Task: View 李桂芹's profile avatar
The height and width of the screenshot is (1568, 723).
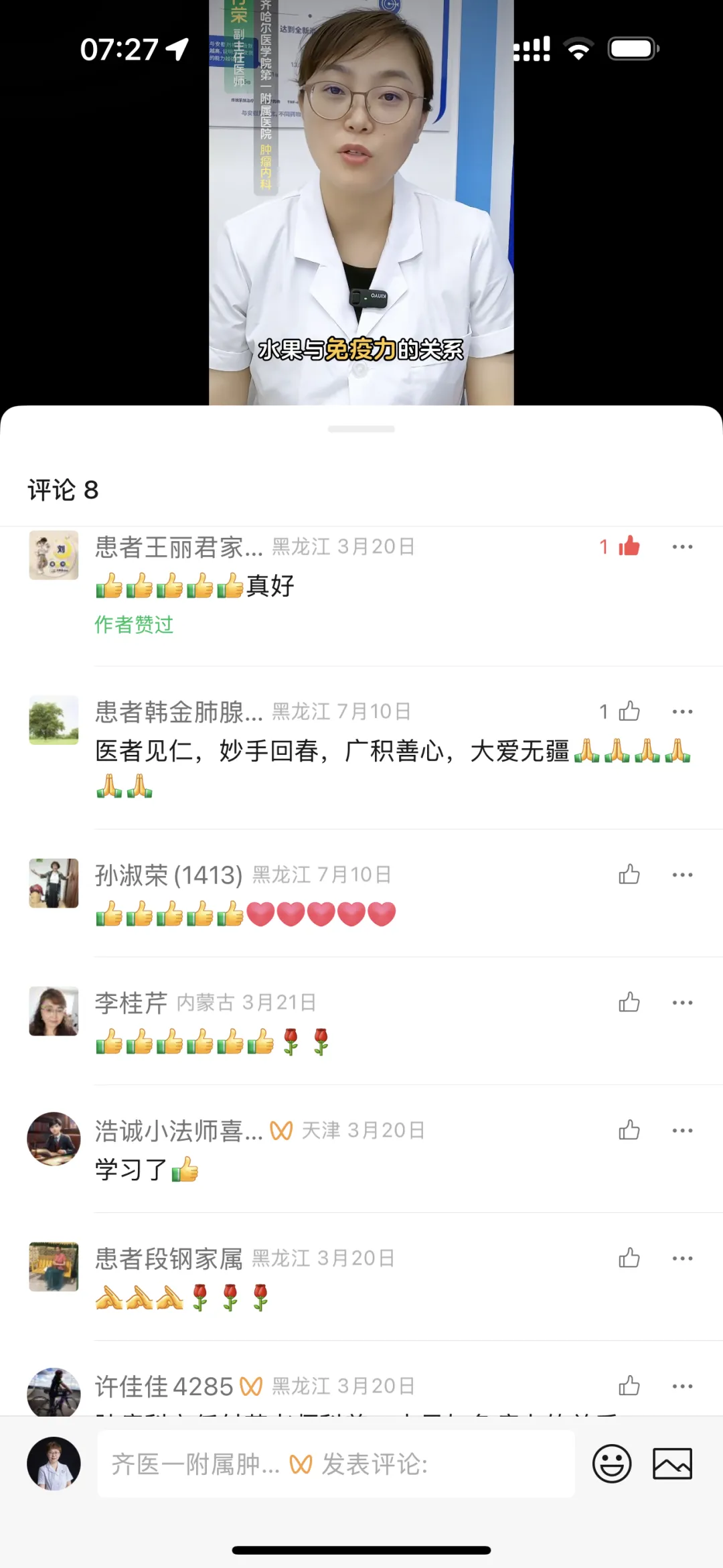Action: click(x=54, y=1011)
